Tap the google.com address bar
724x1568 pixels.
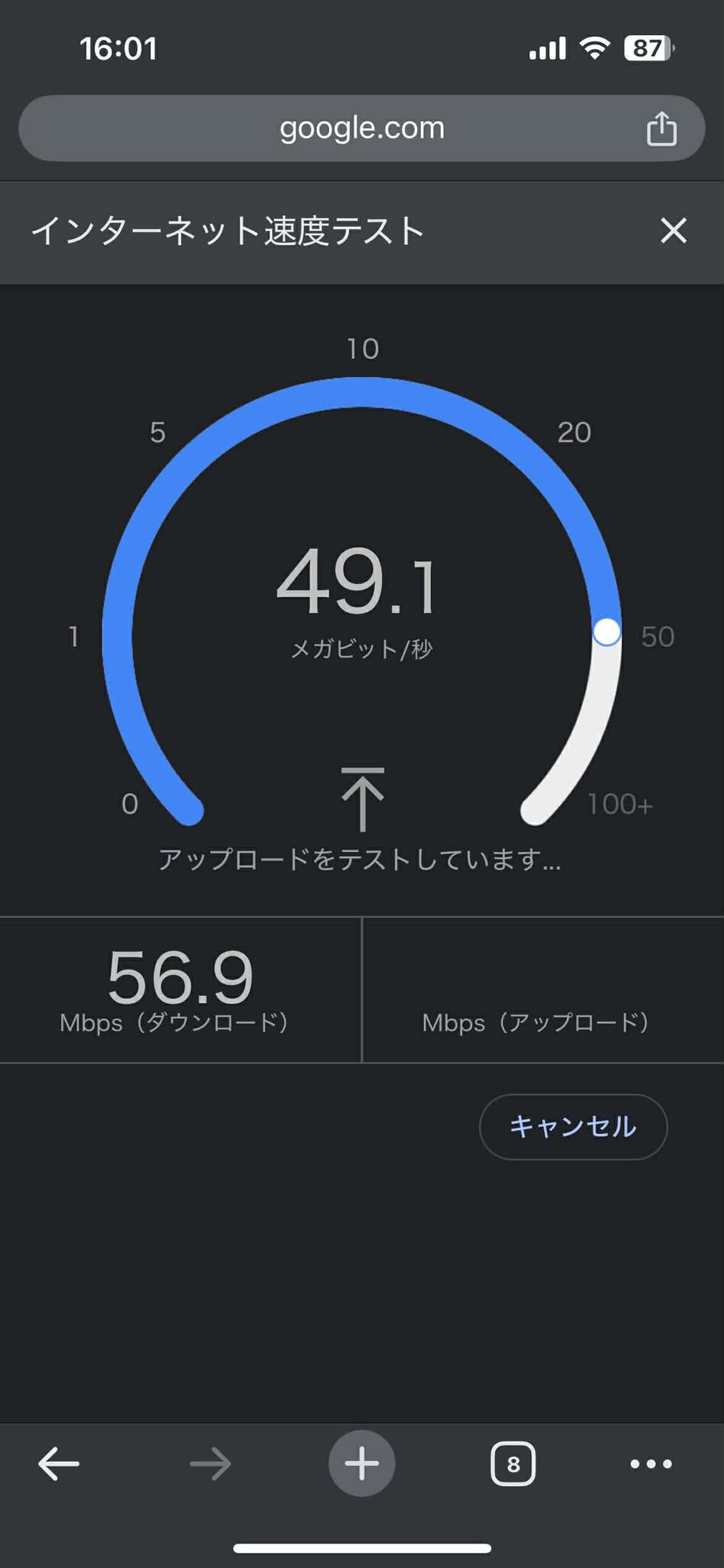[x=361, y=128]
